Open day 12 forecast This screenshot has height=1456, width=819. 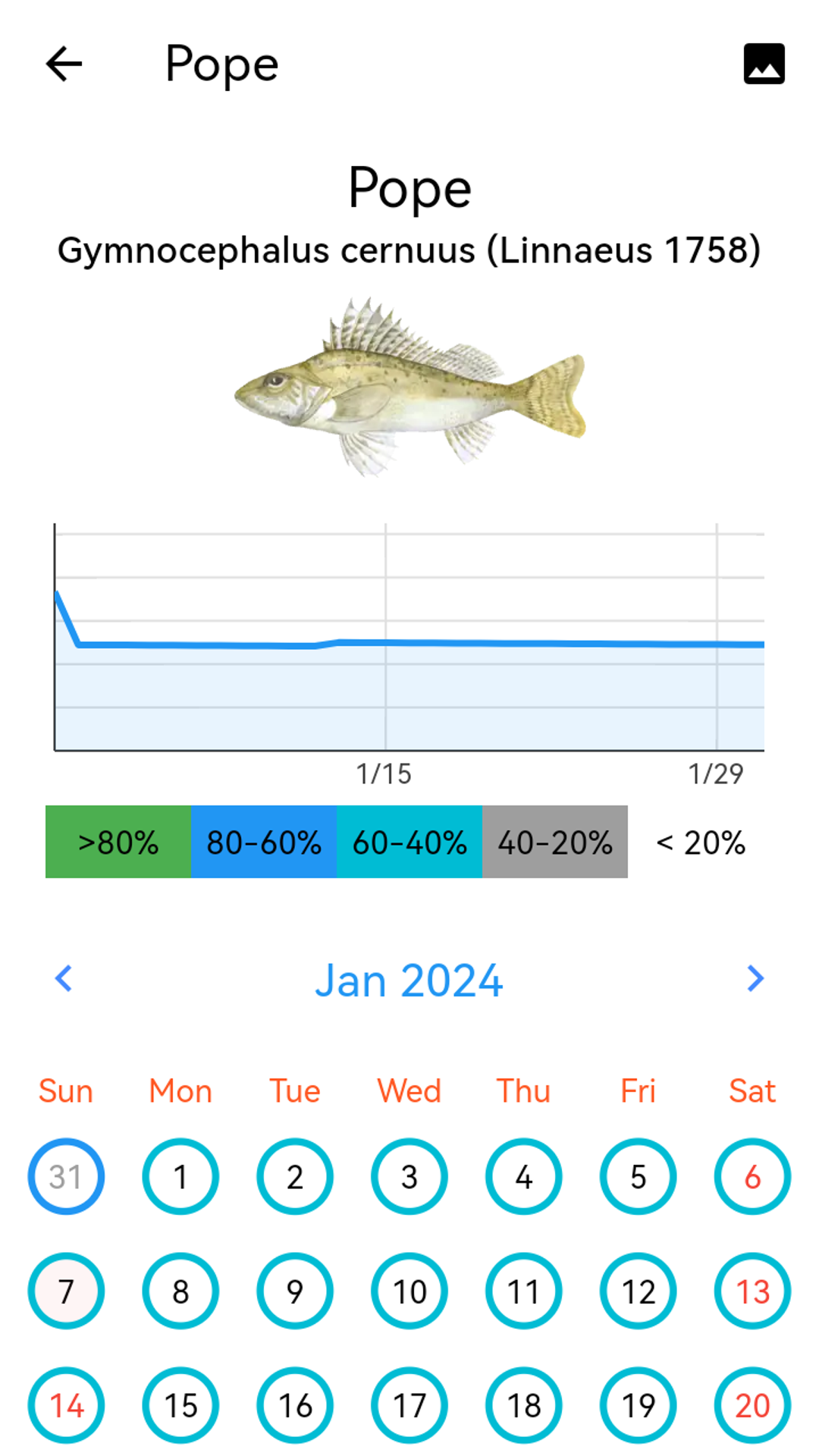point(638,1291)
